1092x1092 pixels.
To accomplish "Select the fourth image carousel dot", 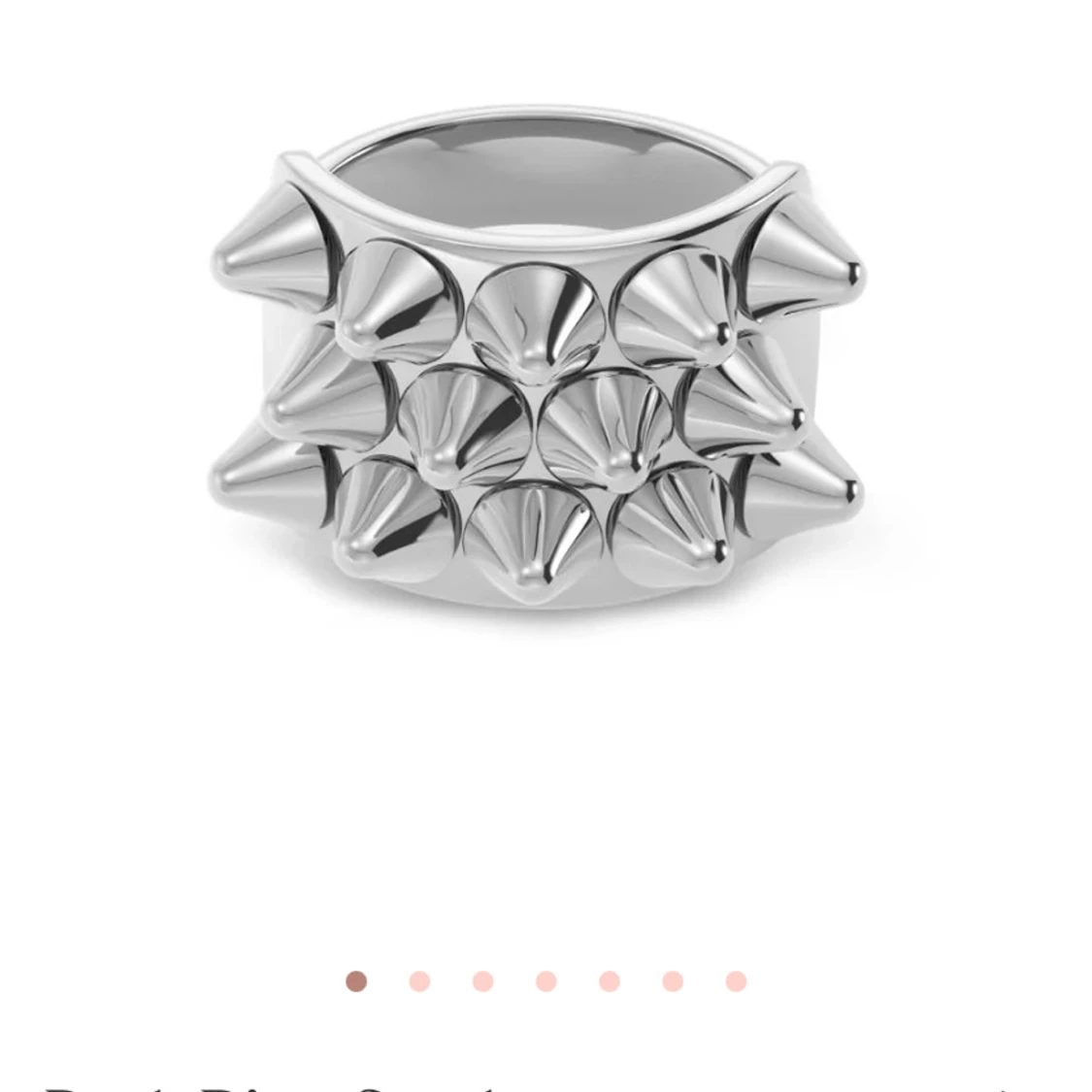I will 546,981.
